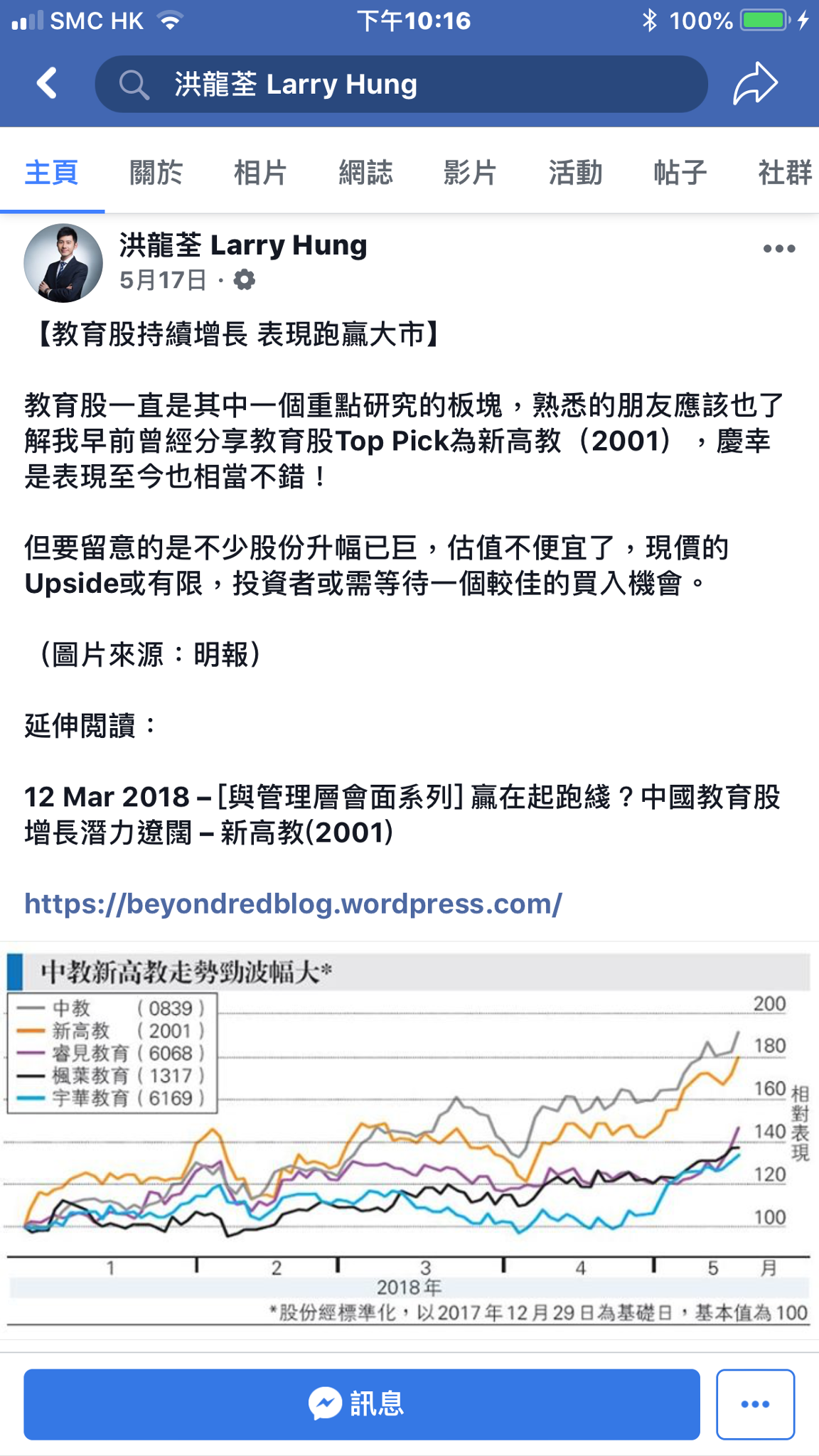Open more options beside the 訊息 button

[755, 1404]
